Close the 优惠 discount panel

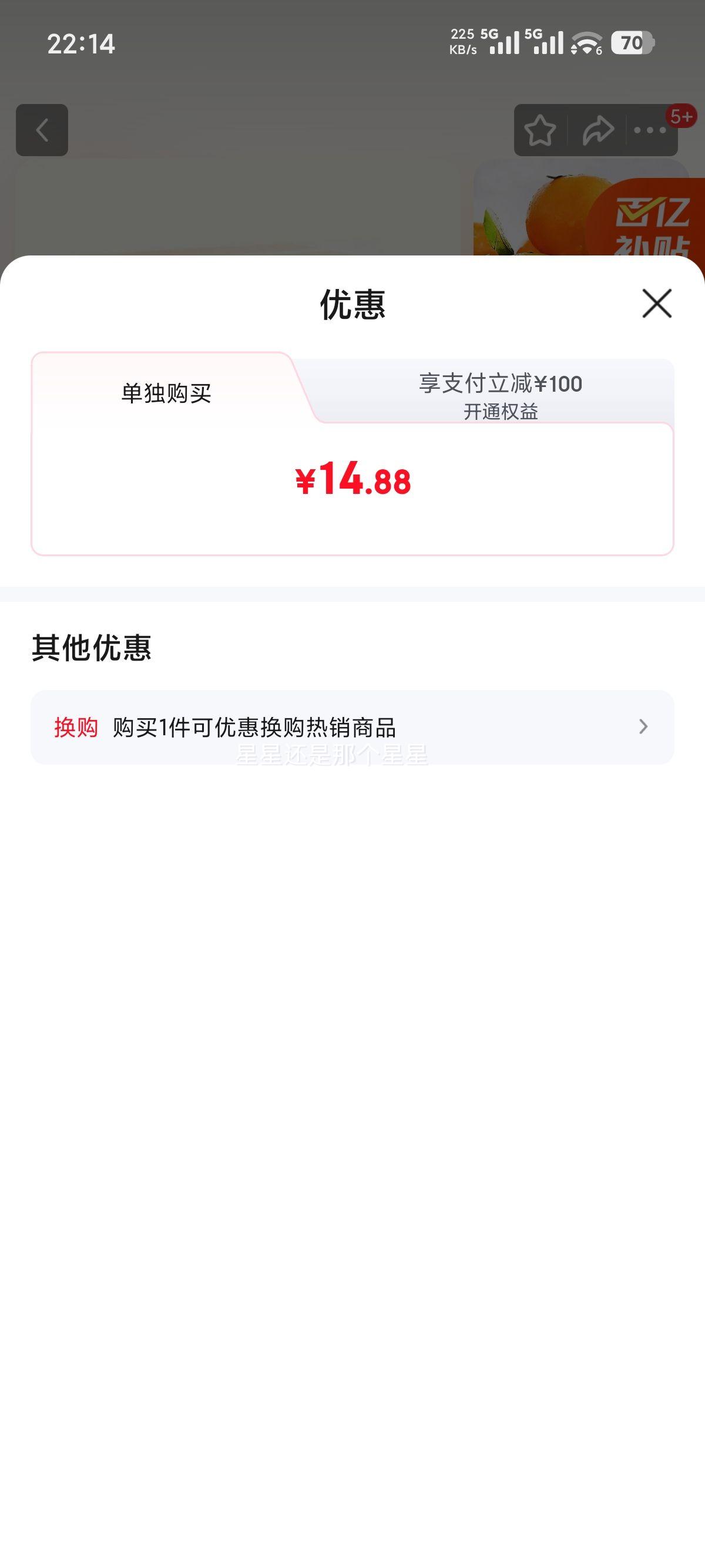(656, 304)
